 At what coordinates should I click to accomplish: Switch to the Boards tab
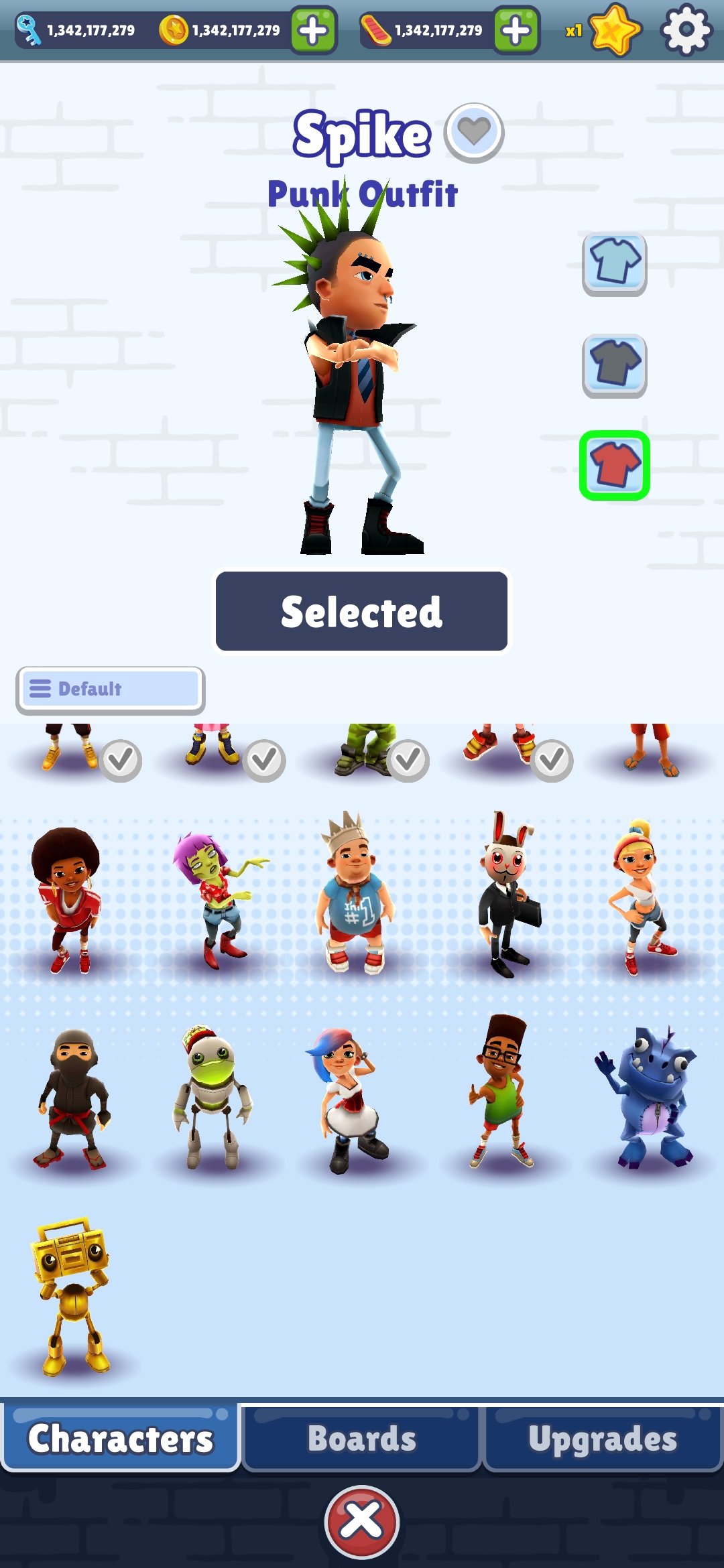(x=361, y=1439)
